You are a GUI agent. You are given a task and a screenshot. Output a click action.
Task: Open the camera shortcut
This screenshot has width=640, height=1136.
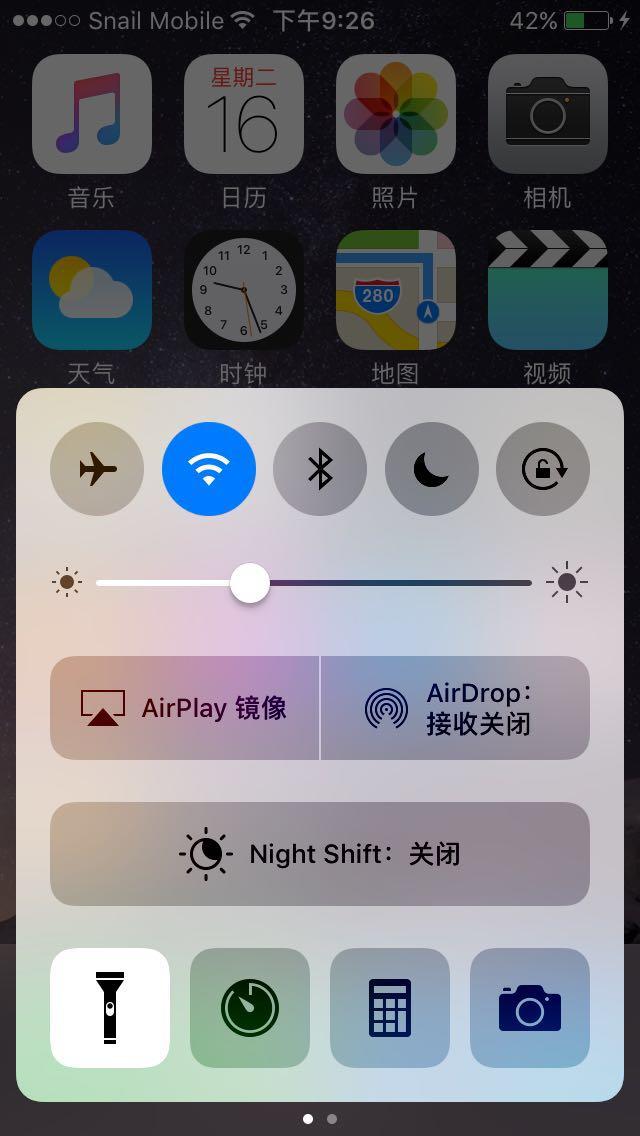pos(530,1008)
